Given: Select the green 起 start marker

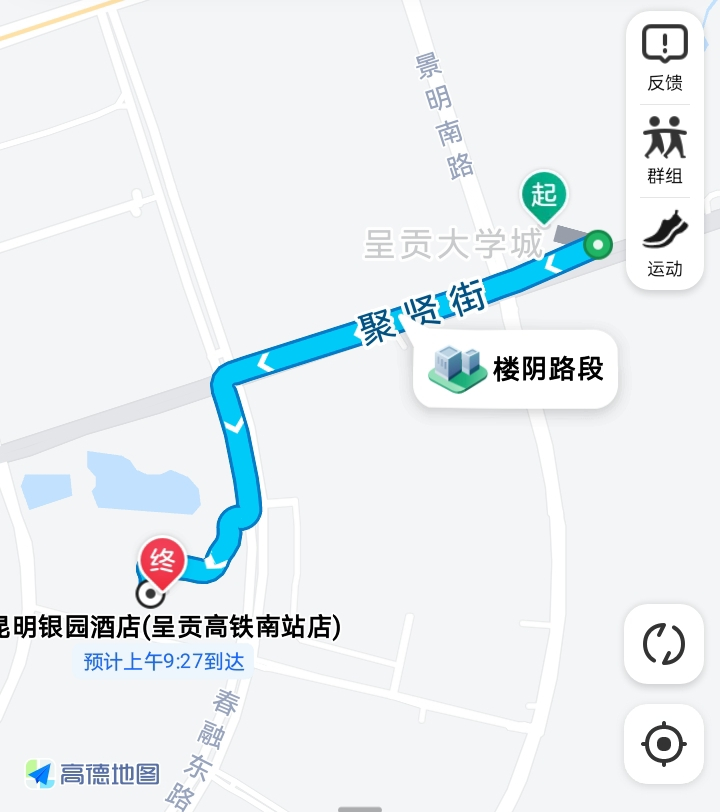Looking at the screenshot, I should point(544,194).
